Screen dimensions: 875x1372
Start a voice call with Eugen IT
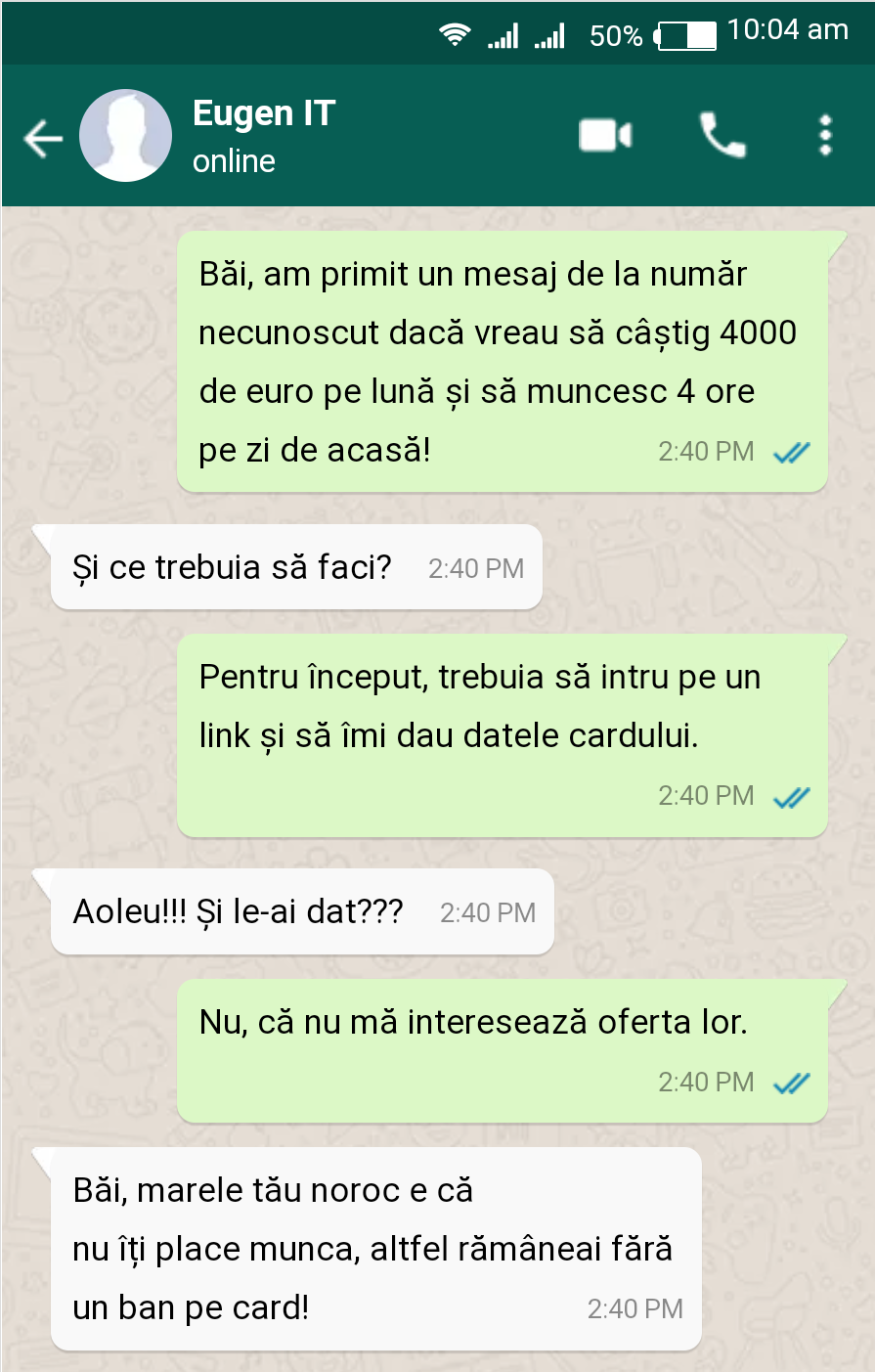point(722,135)
